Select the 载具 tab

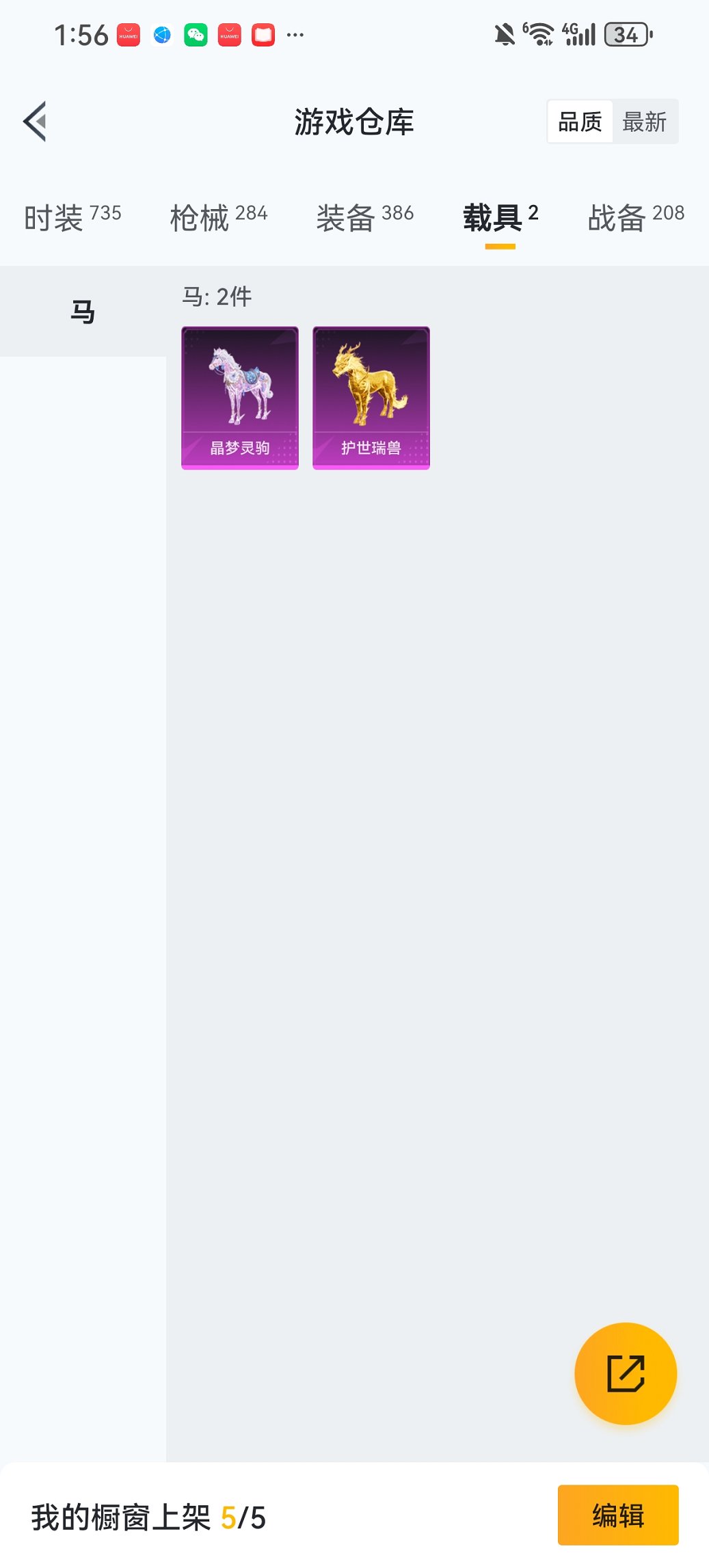coord(500,217)
